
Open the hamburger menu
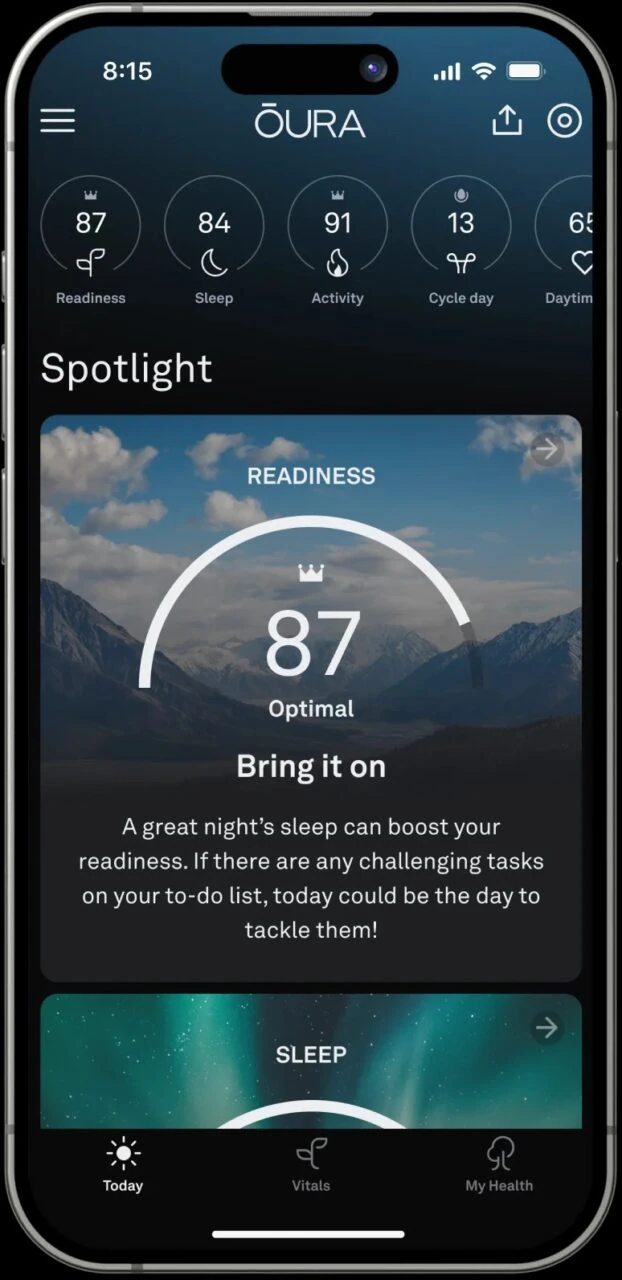pyautogui.click(x=58, y=121)
